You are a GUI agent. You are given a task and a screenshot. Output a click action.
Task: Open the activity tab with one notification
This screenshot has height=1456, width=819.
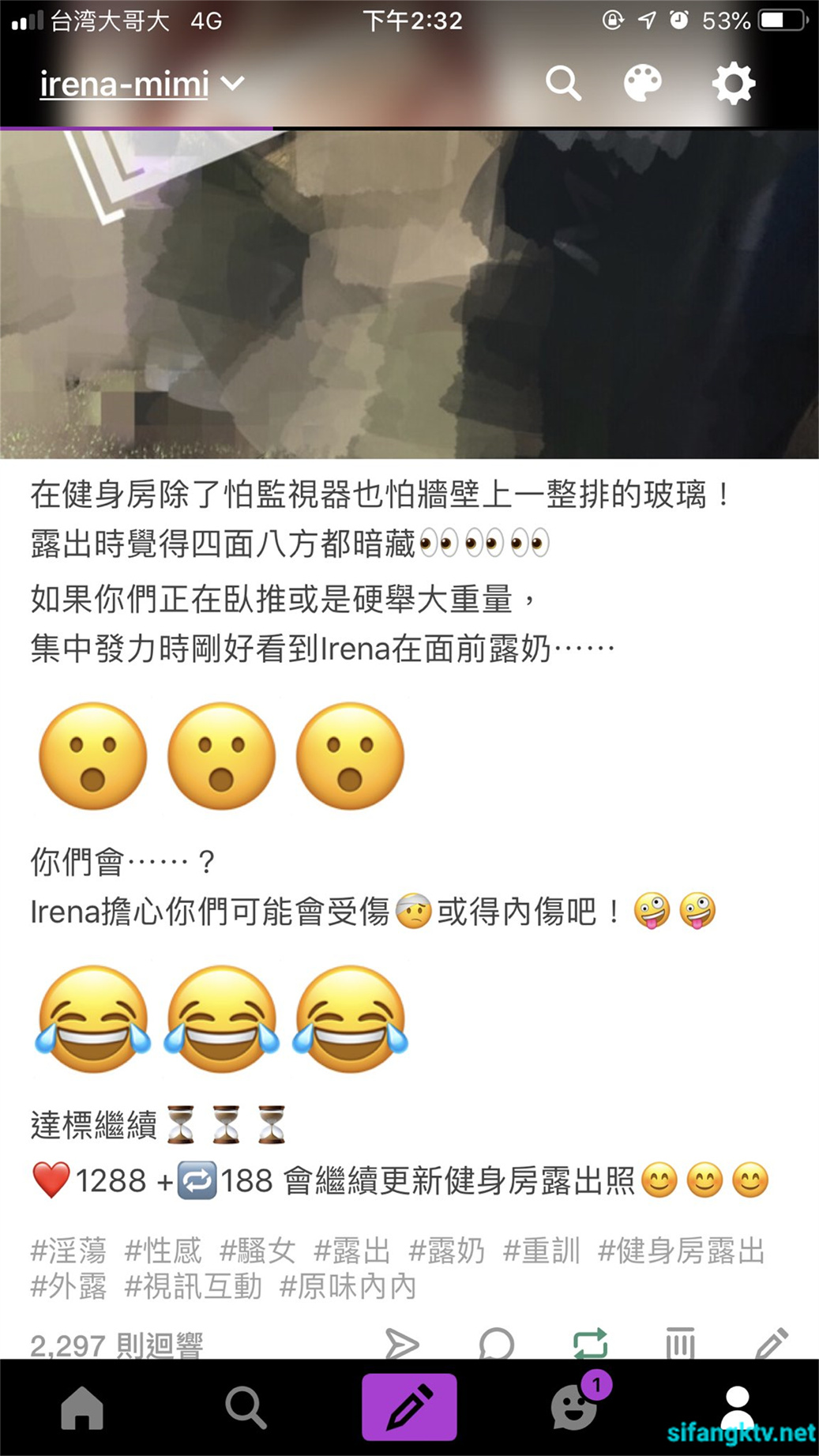pyautogui.click(x=575, y=1407)
